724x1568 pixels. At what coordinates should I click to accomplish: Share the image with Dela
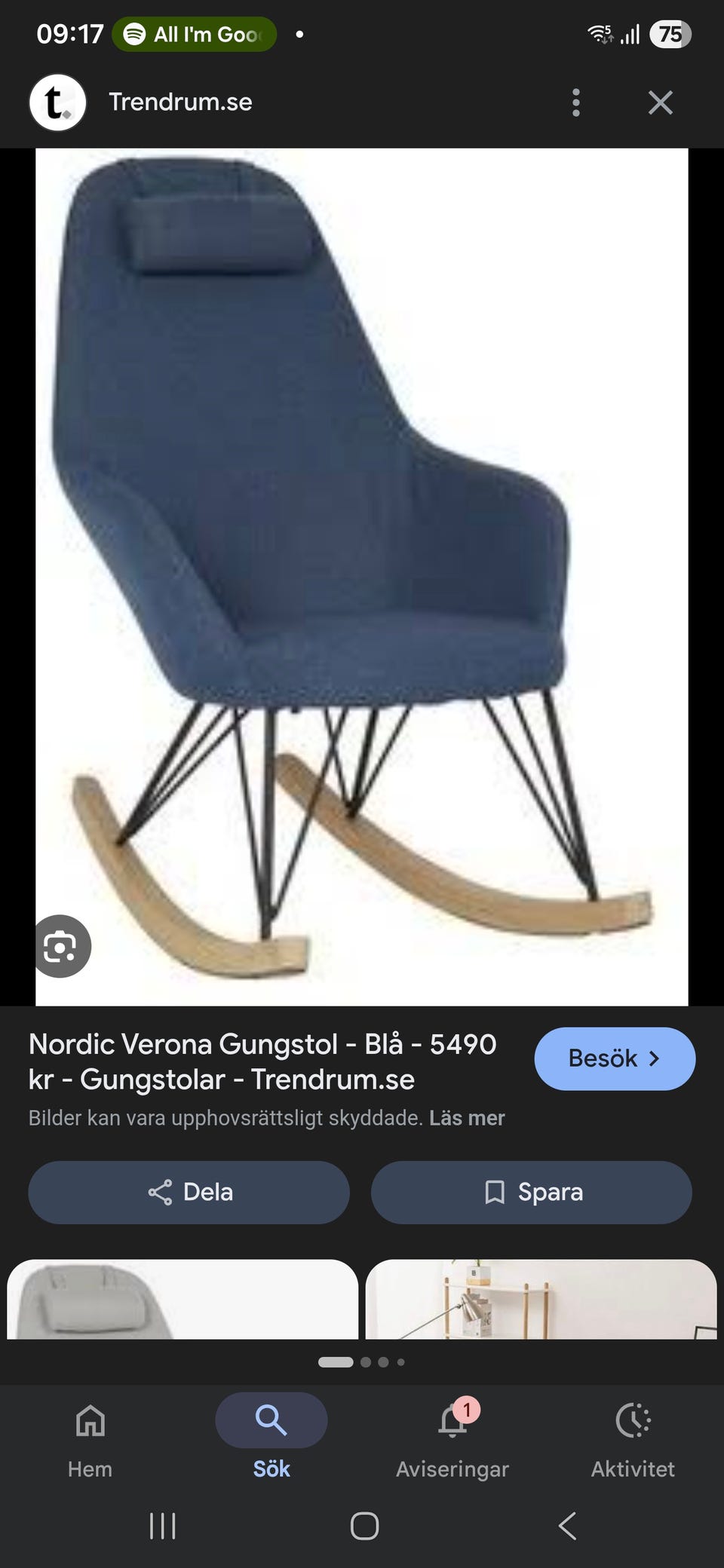189,1192
